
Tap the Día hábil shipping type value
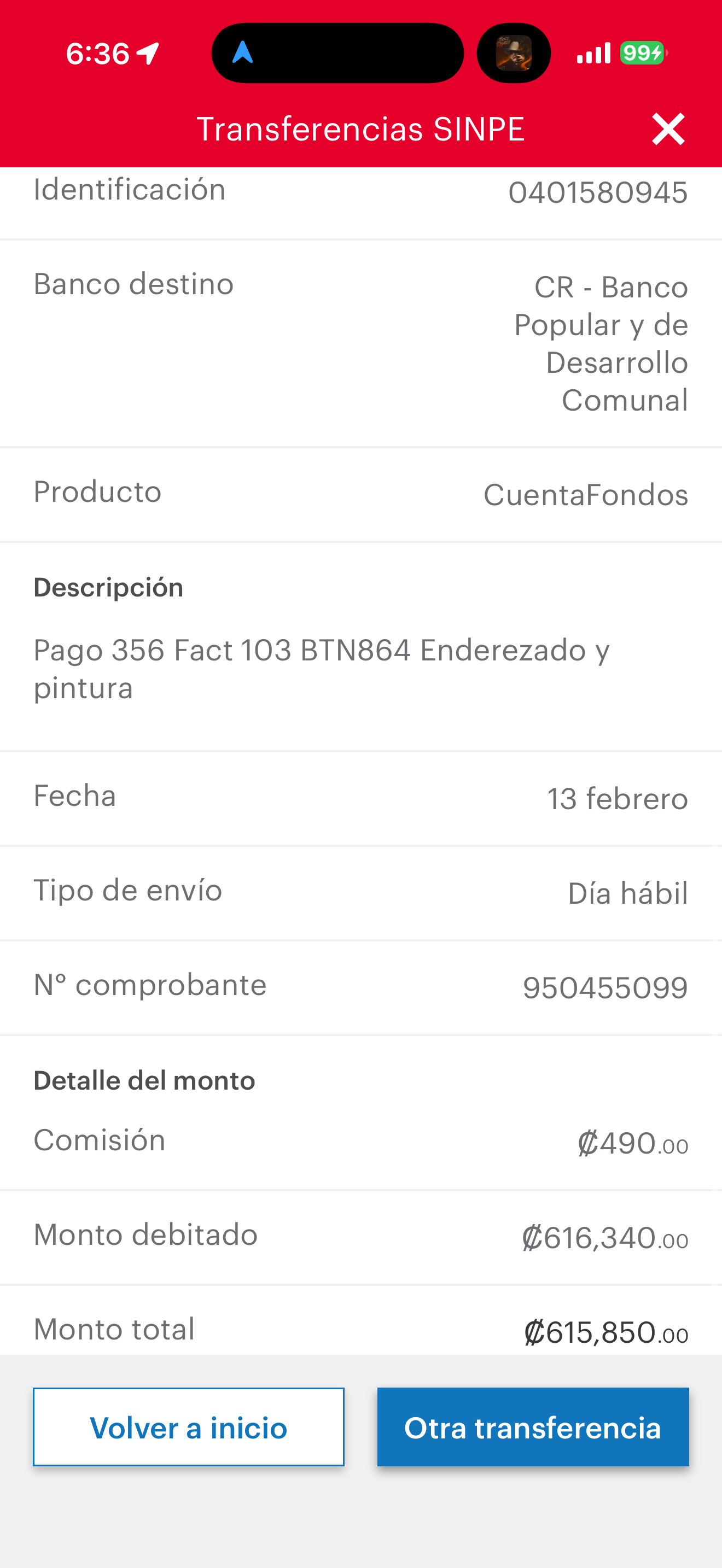point(627,892)
